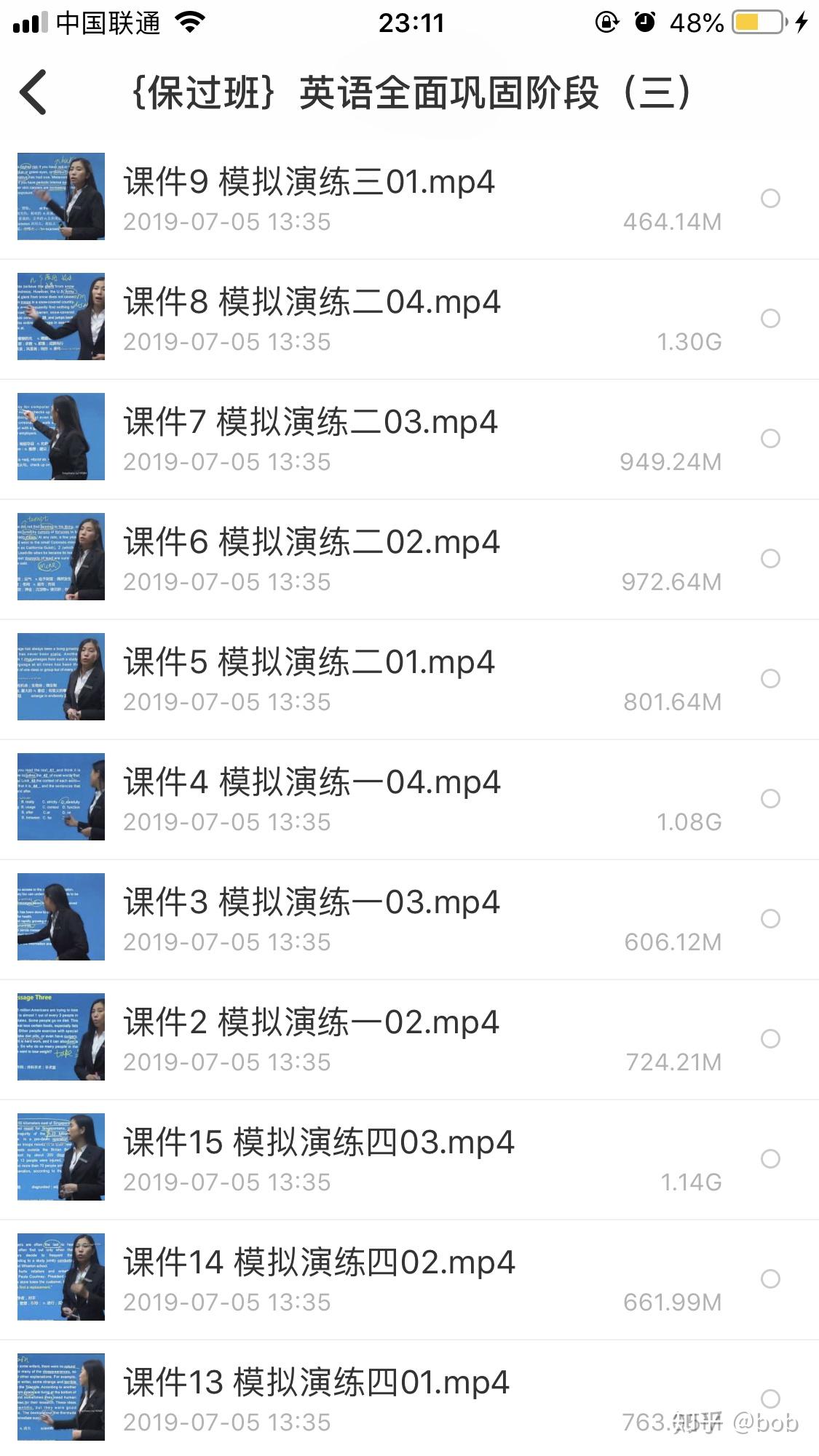Select the circle beside 课件3 模拟演练一03.mp4
The width and height of the screenshot is (819, 1456).
click(x=770, y=919)
